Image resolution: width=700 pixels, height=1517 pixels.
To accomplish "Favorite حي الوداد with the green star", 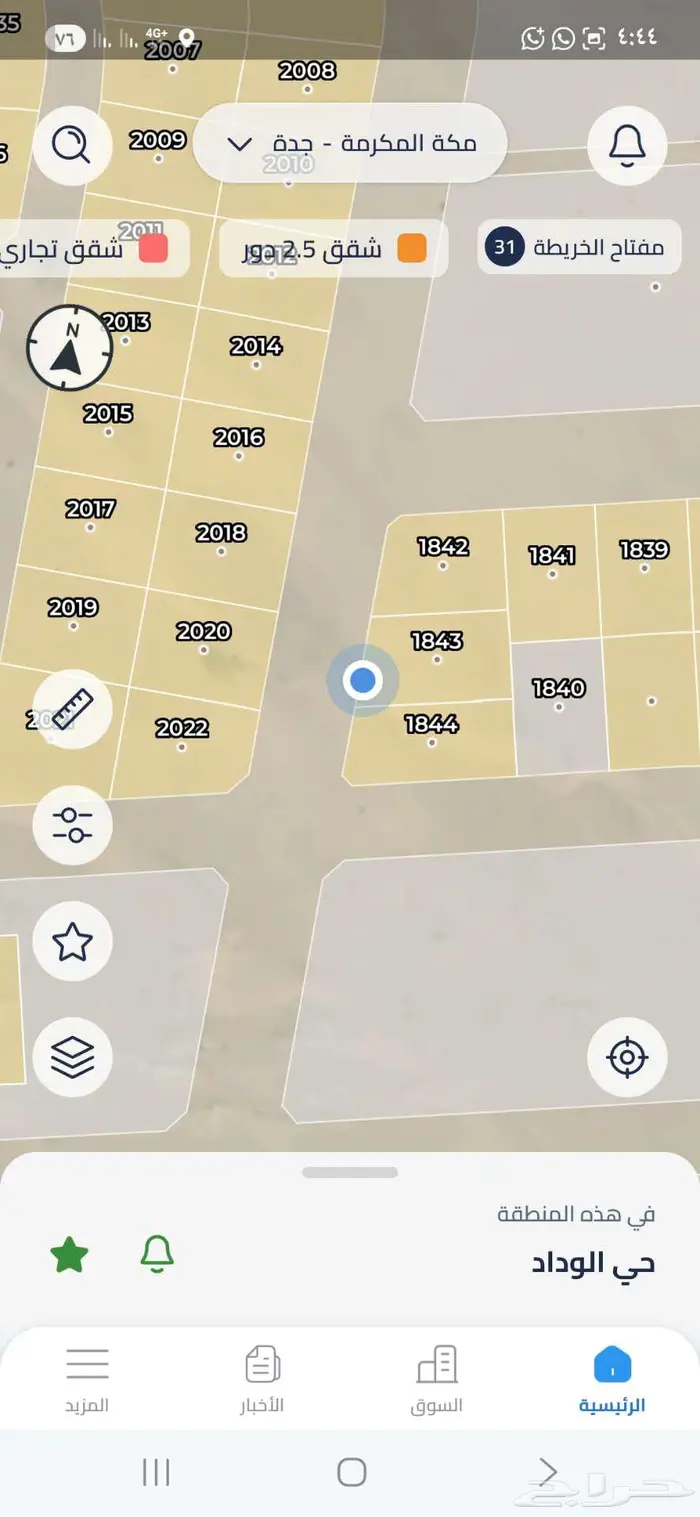I will point(69,1254).
